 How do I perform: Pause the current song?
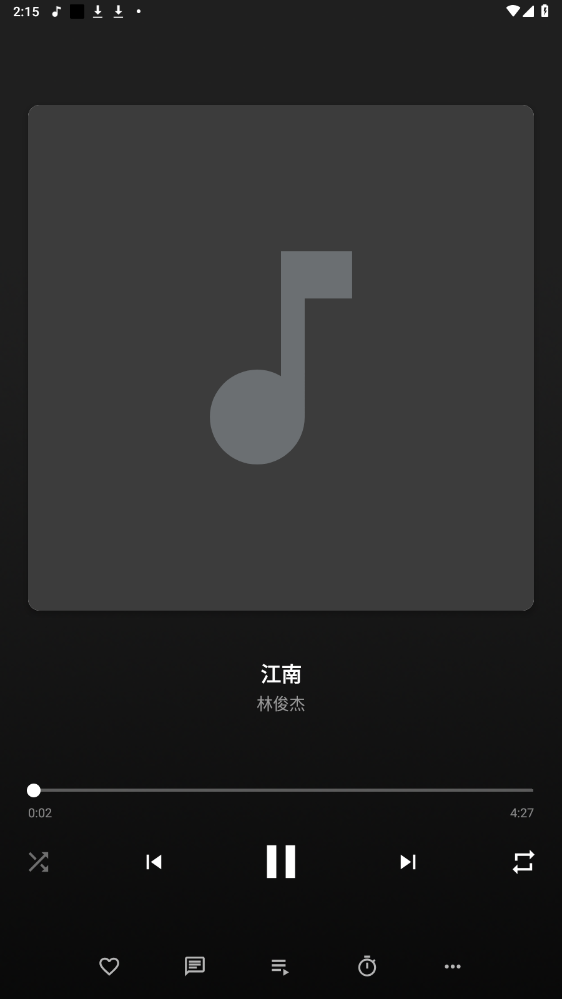[x=280, y=861]
